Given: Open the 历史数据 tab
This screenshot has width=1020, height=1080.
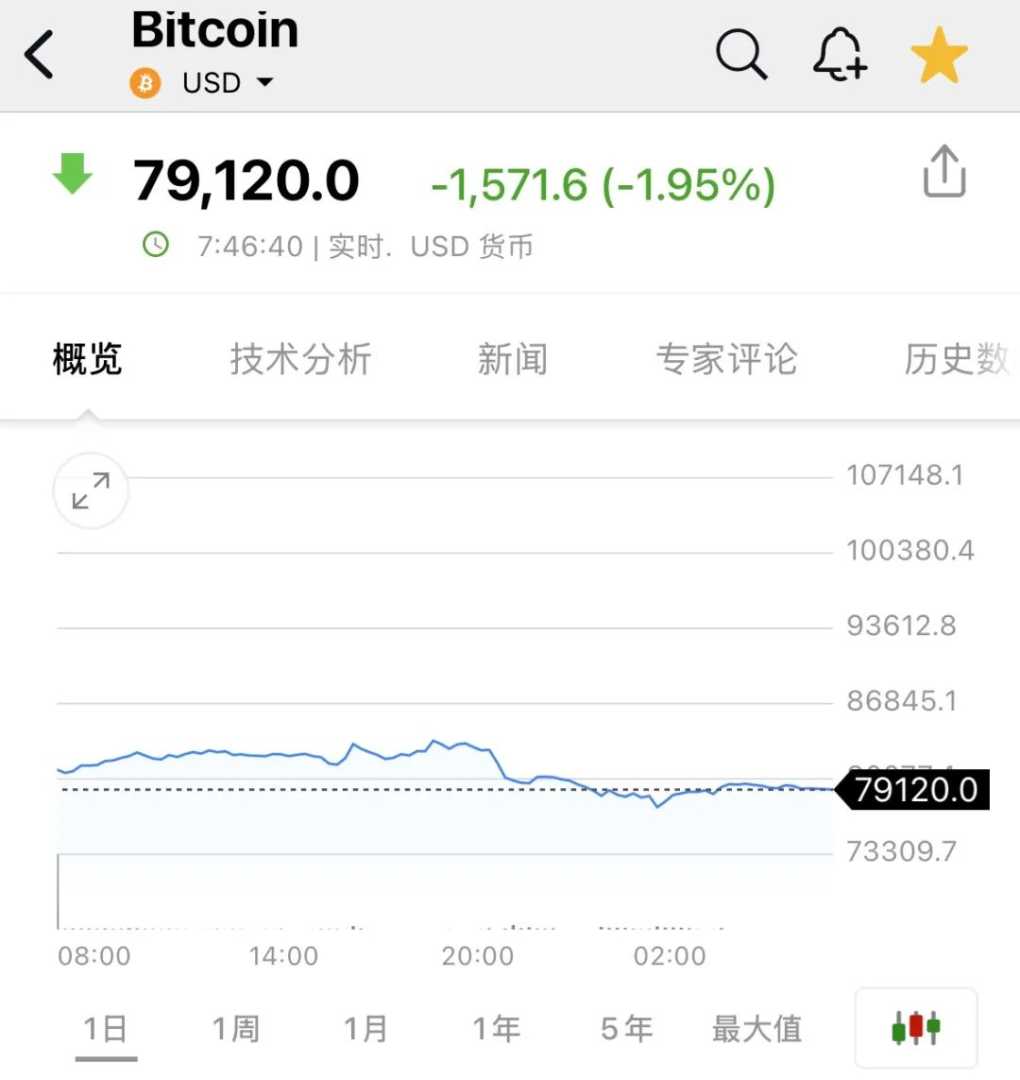Looking at the screenshot, I should [x=957, y=358].
